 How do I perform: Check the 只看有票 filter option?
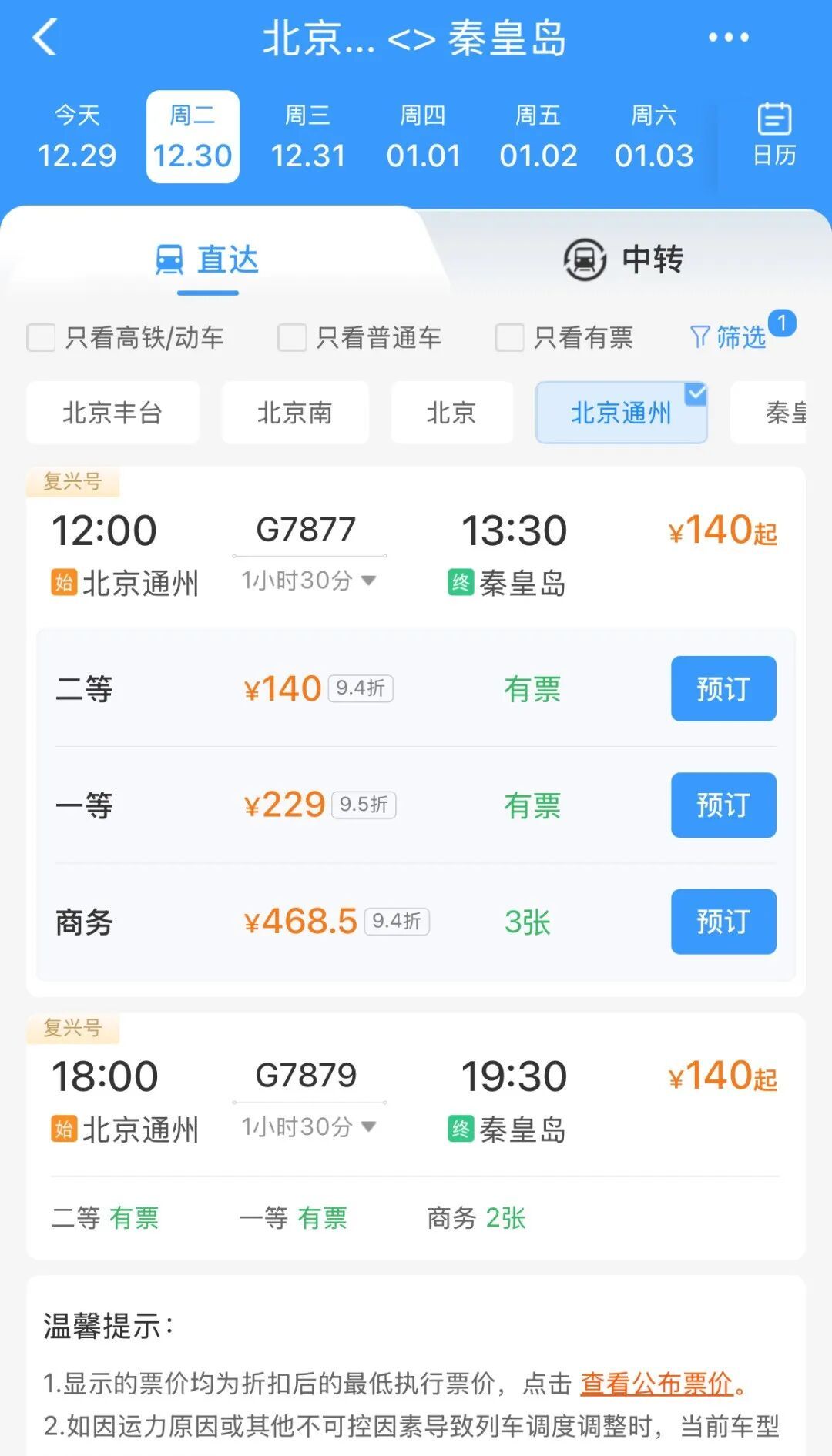[509, 338]
